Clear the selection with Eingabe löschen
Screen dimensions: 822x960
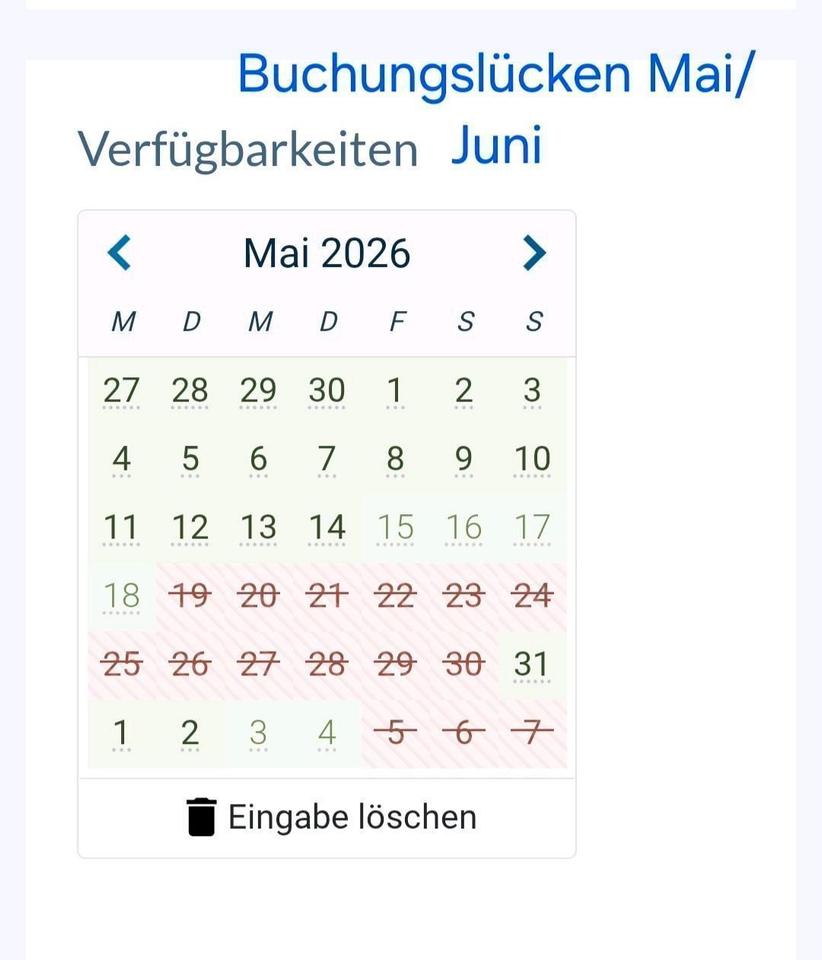click(331, 817)
